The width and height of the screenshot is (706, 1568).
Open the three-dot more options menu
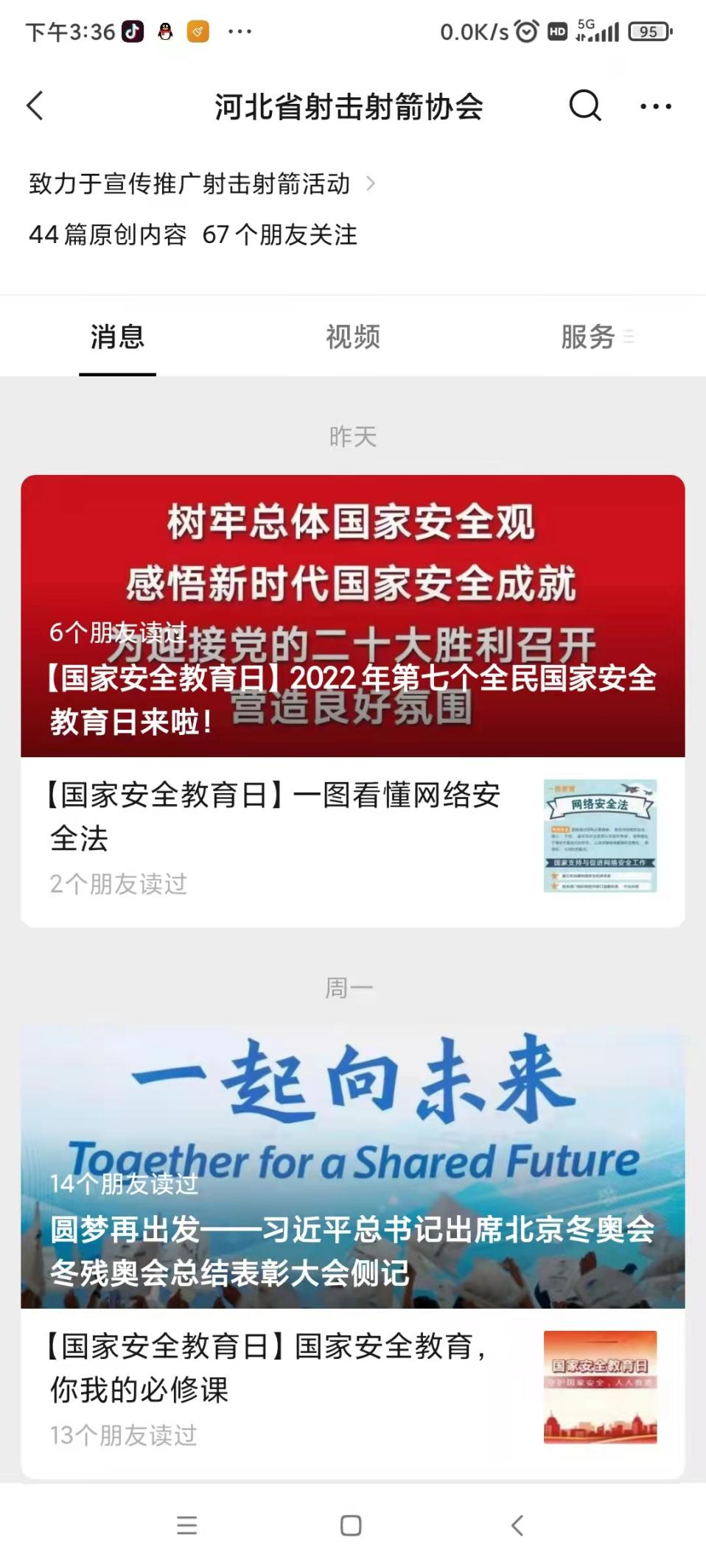tap(655, 107)
